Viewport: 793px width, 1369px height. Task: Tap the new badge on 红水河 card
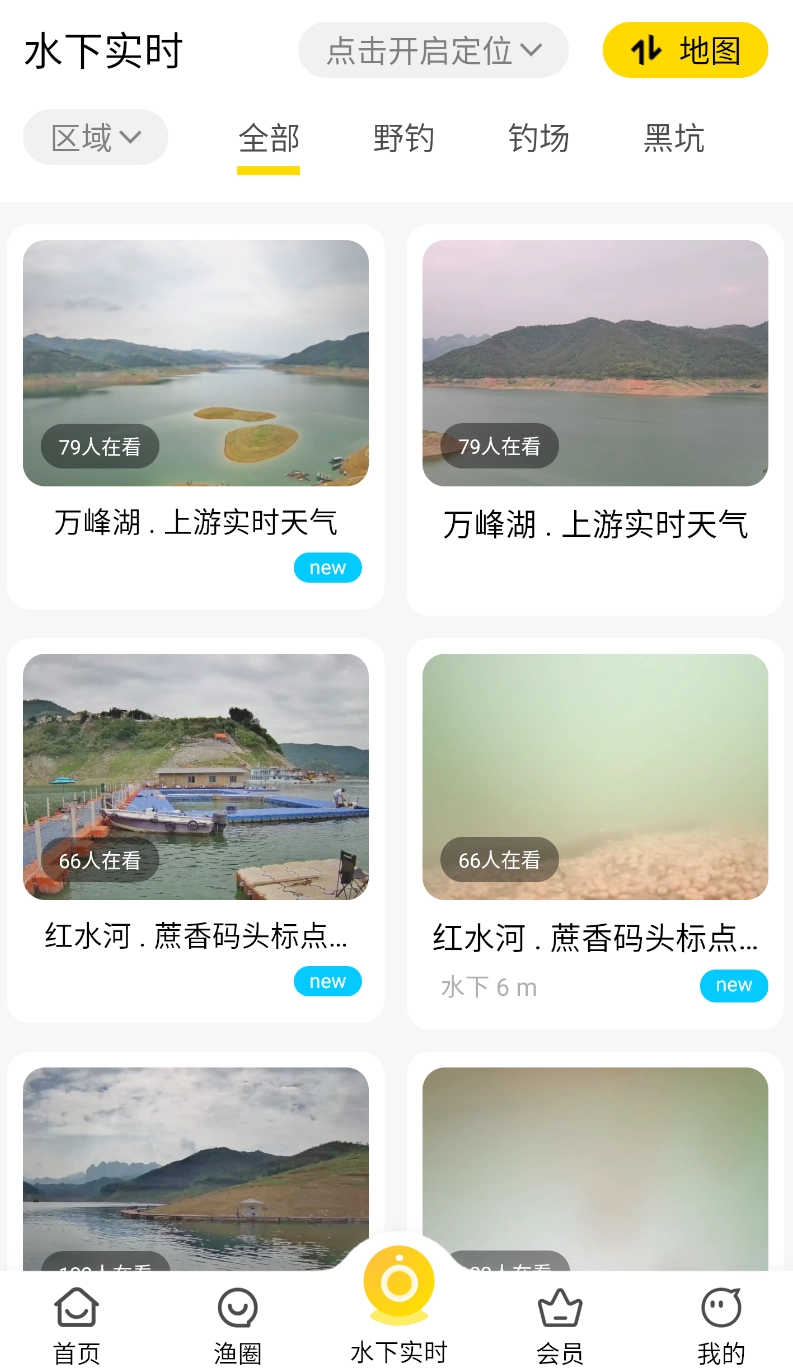(327, 981)
